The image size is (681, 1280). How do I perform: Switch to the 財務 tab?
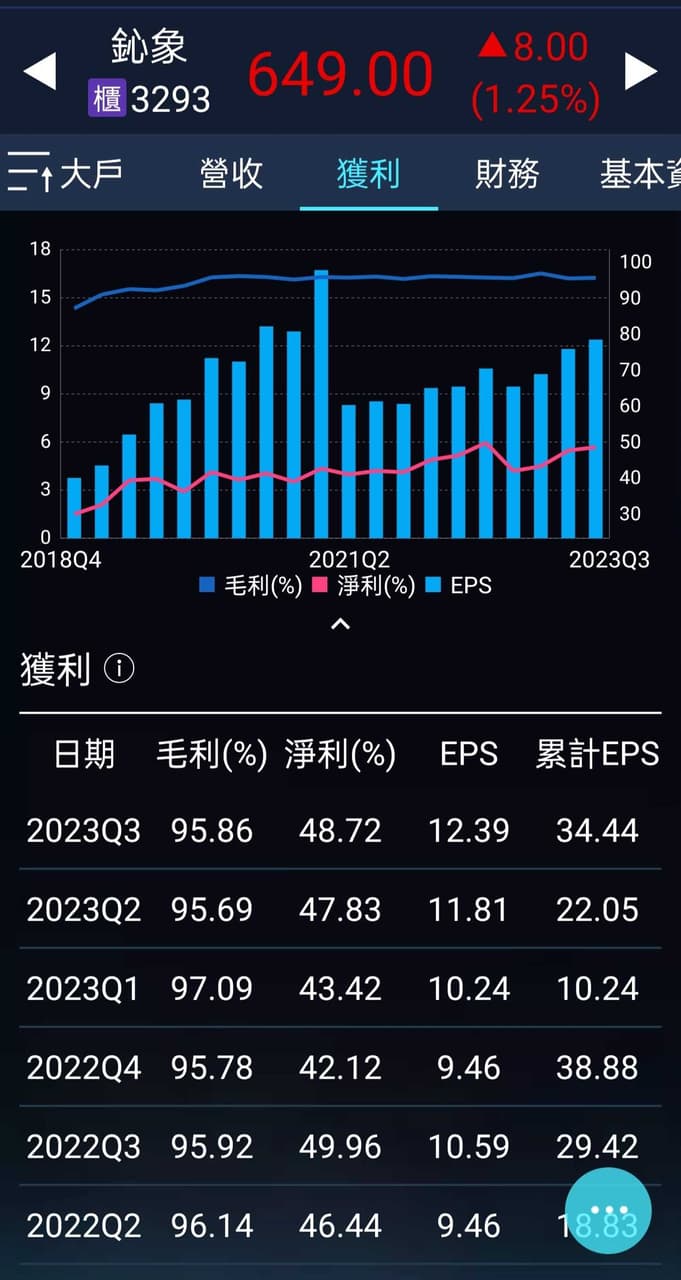point(507,173)
